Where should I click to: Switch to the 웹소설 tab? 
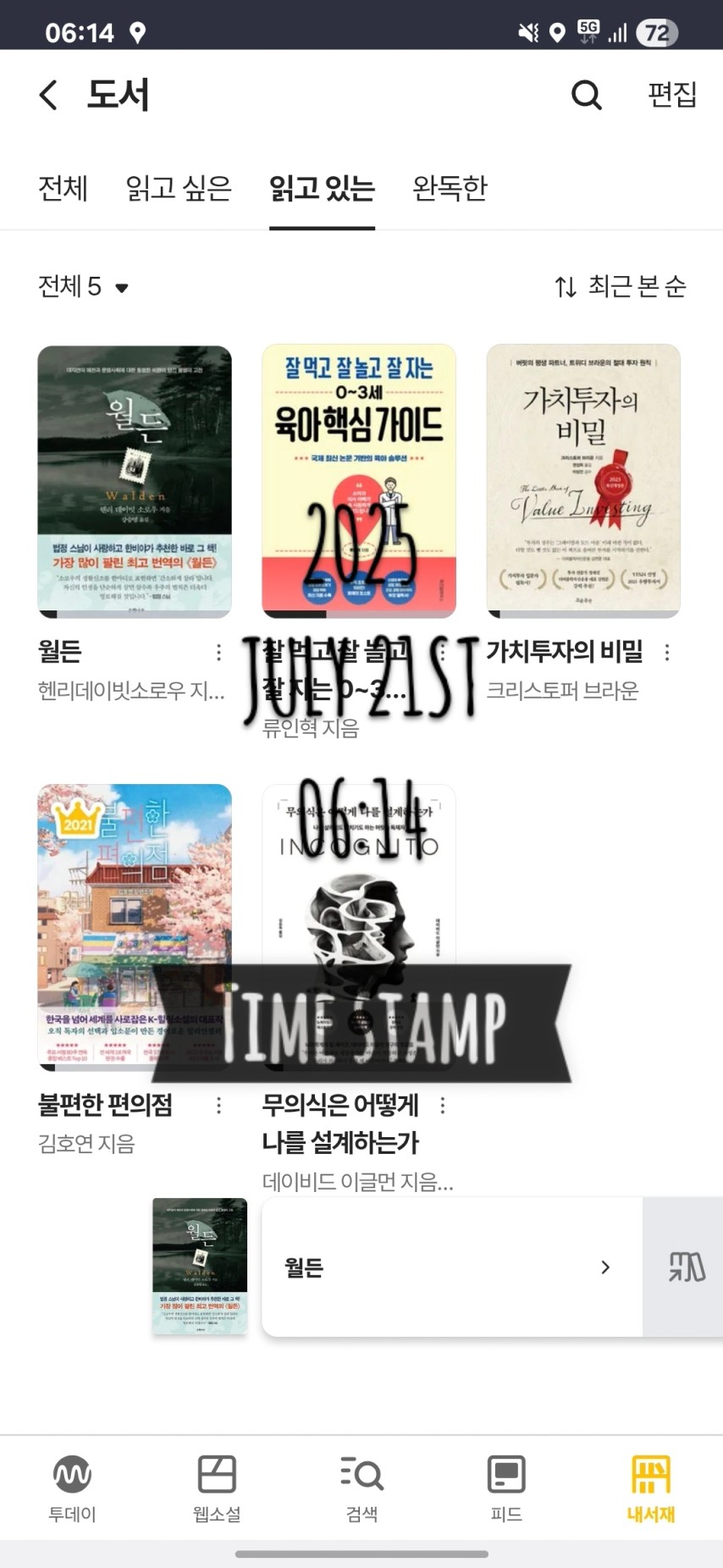tap(217, 1488)
